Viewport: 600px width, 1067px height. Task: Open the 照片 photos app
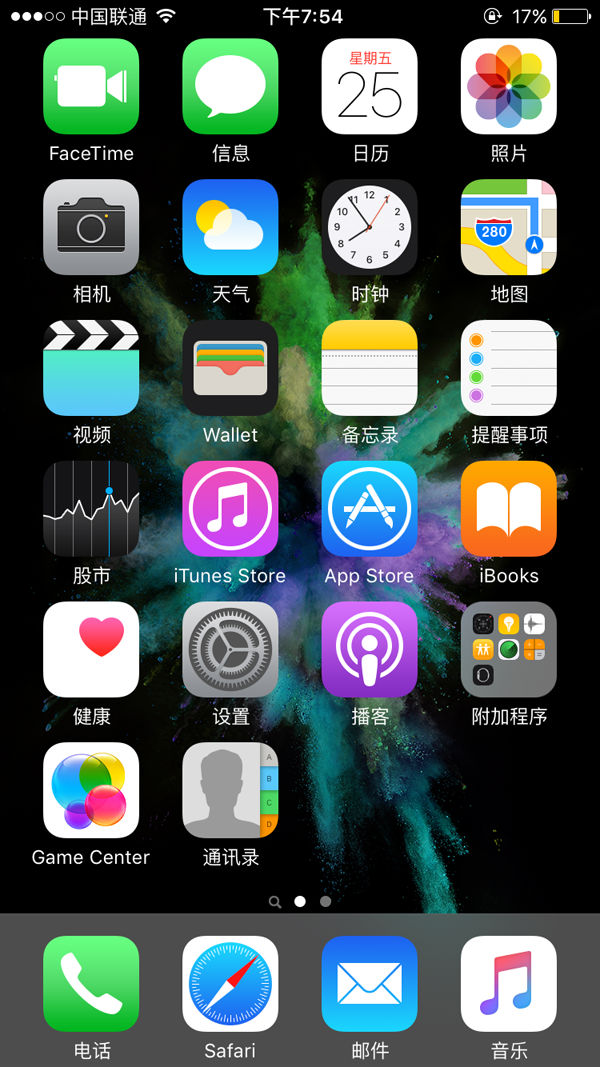tap(508, 87)
